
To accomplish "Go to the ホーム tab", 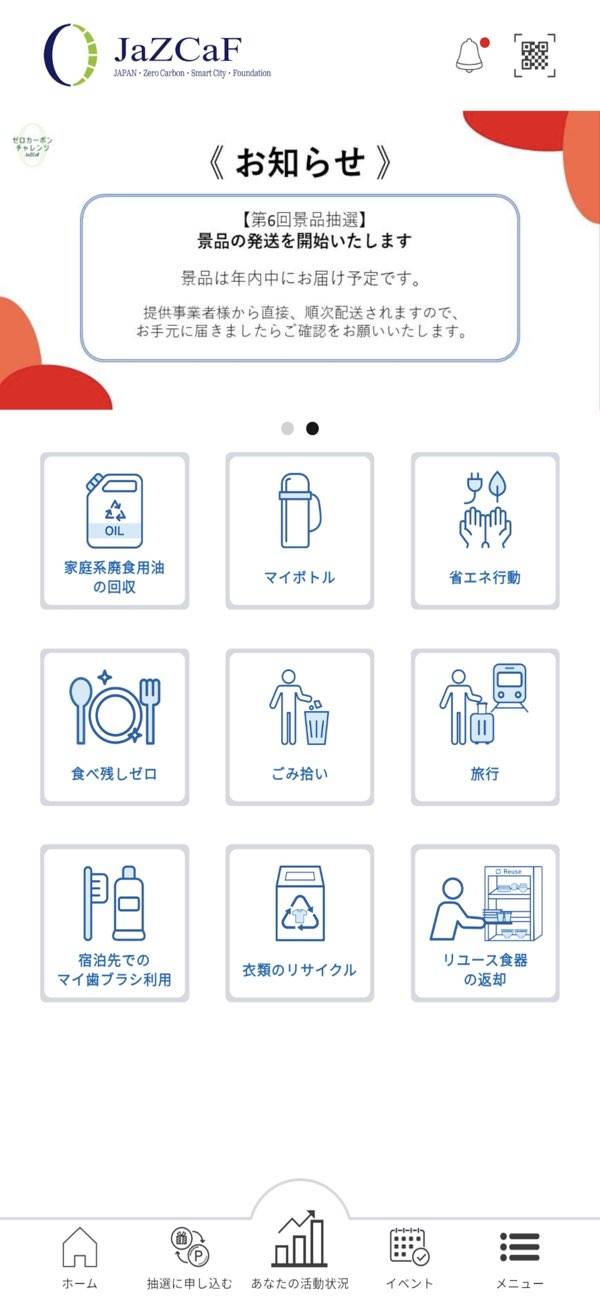I will coord(80,1258).
